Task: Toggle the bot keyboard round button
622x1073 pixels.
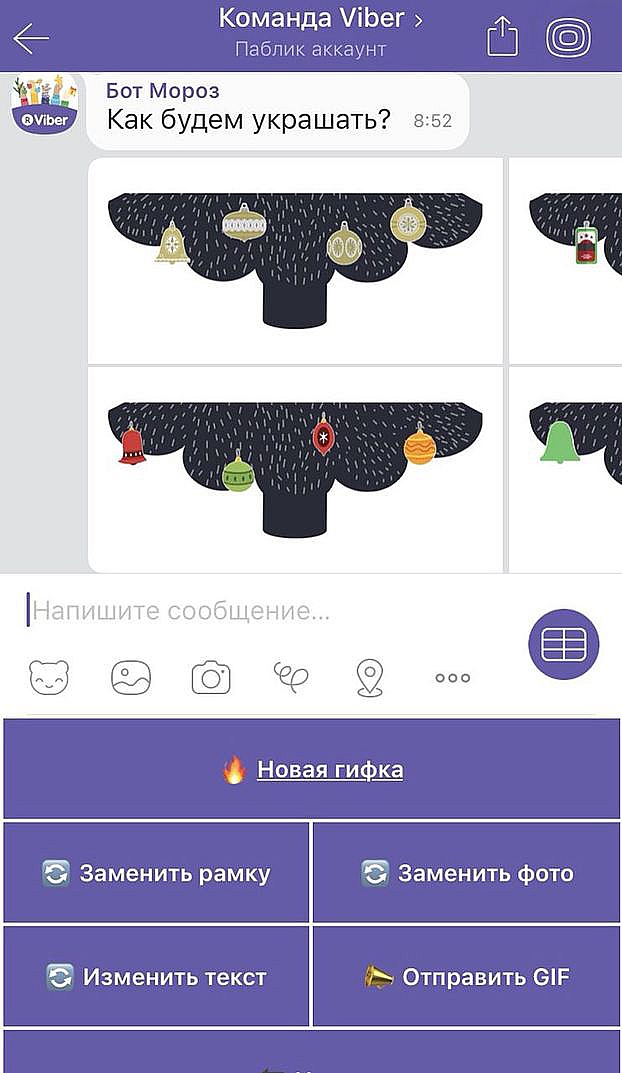Action: coord(563,644)
